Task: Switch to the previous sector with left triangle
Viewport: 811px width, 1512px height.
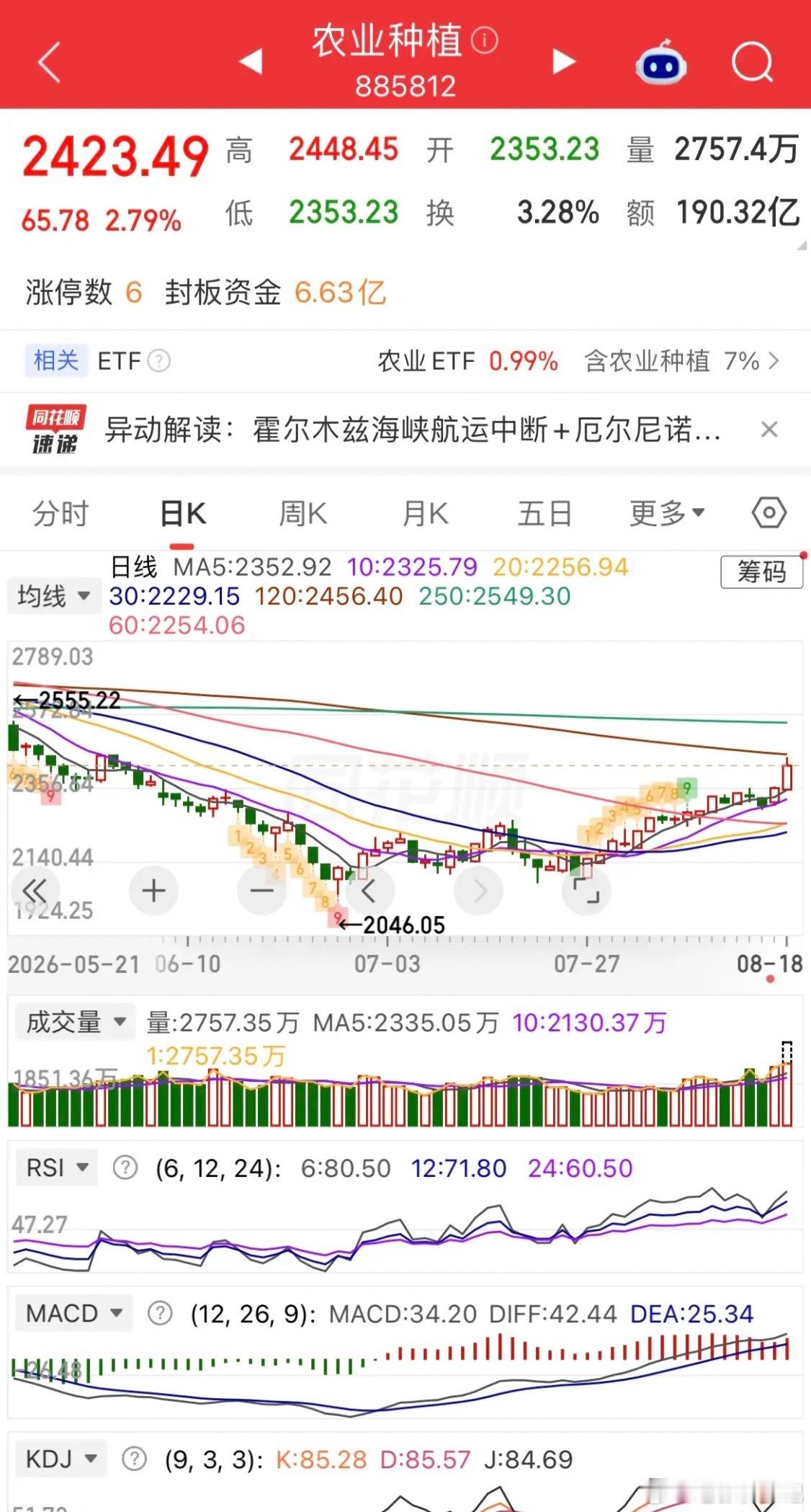Action: click(x=251, y=61)
